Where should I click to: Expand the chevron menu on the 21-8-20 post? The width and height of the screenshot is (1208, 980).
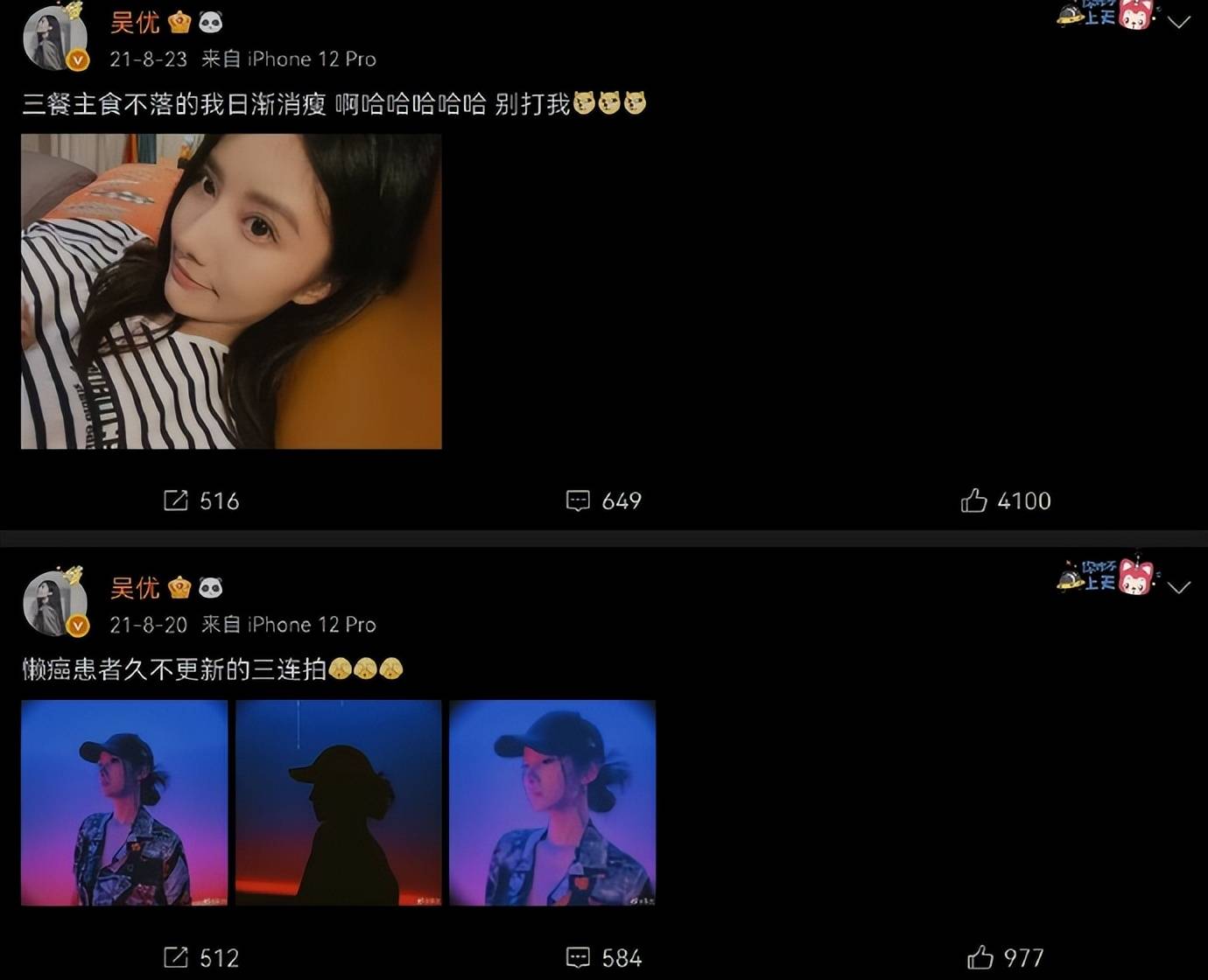1179,587
